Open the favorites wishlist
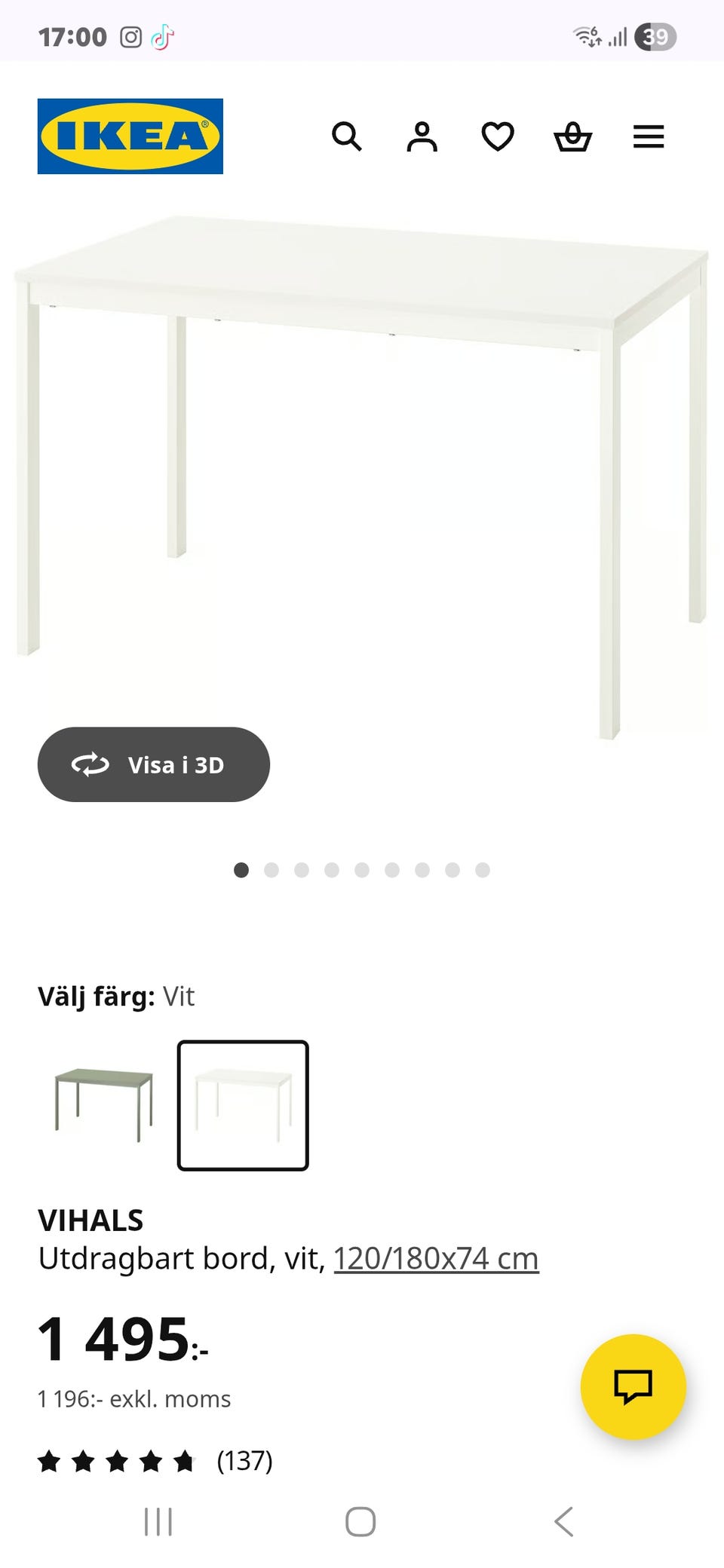724x1568 pixels. (x=498, y=136)
